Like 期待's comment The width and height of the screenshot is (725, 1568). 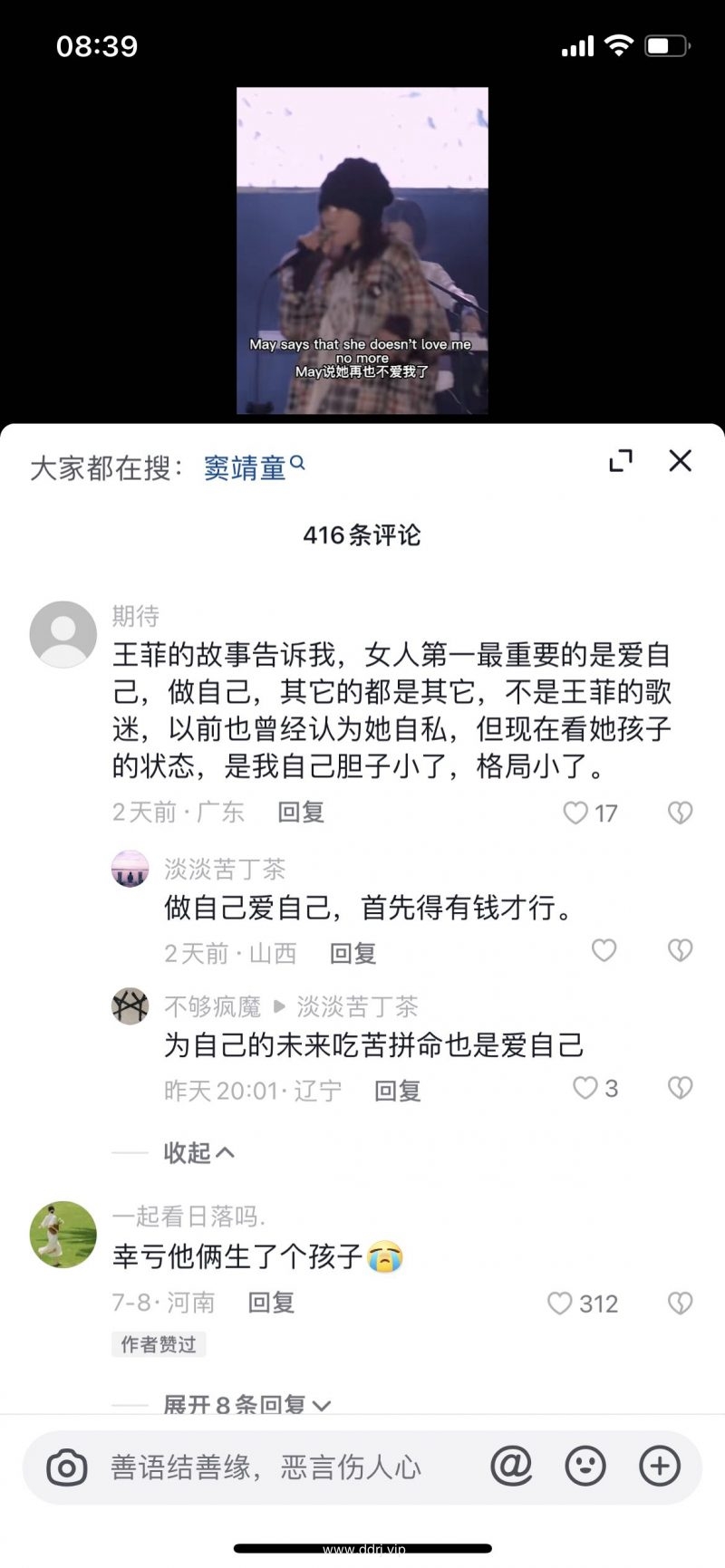(x=577, y=813)
